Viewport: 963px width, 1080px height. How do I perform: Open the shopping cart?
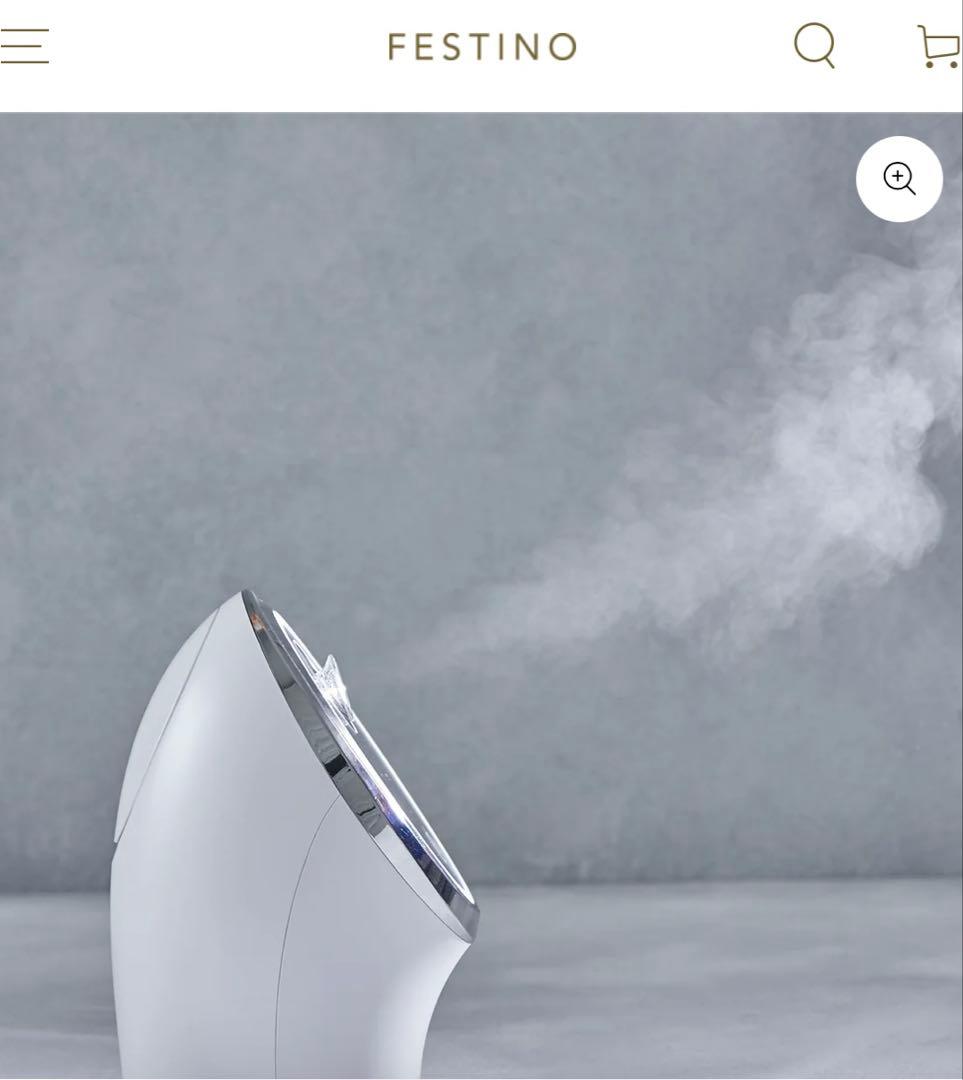point(938,46)
